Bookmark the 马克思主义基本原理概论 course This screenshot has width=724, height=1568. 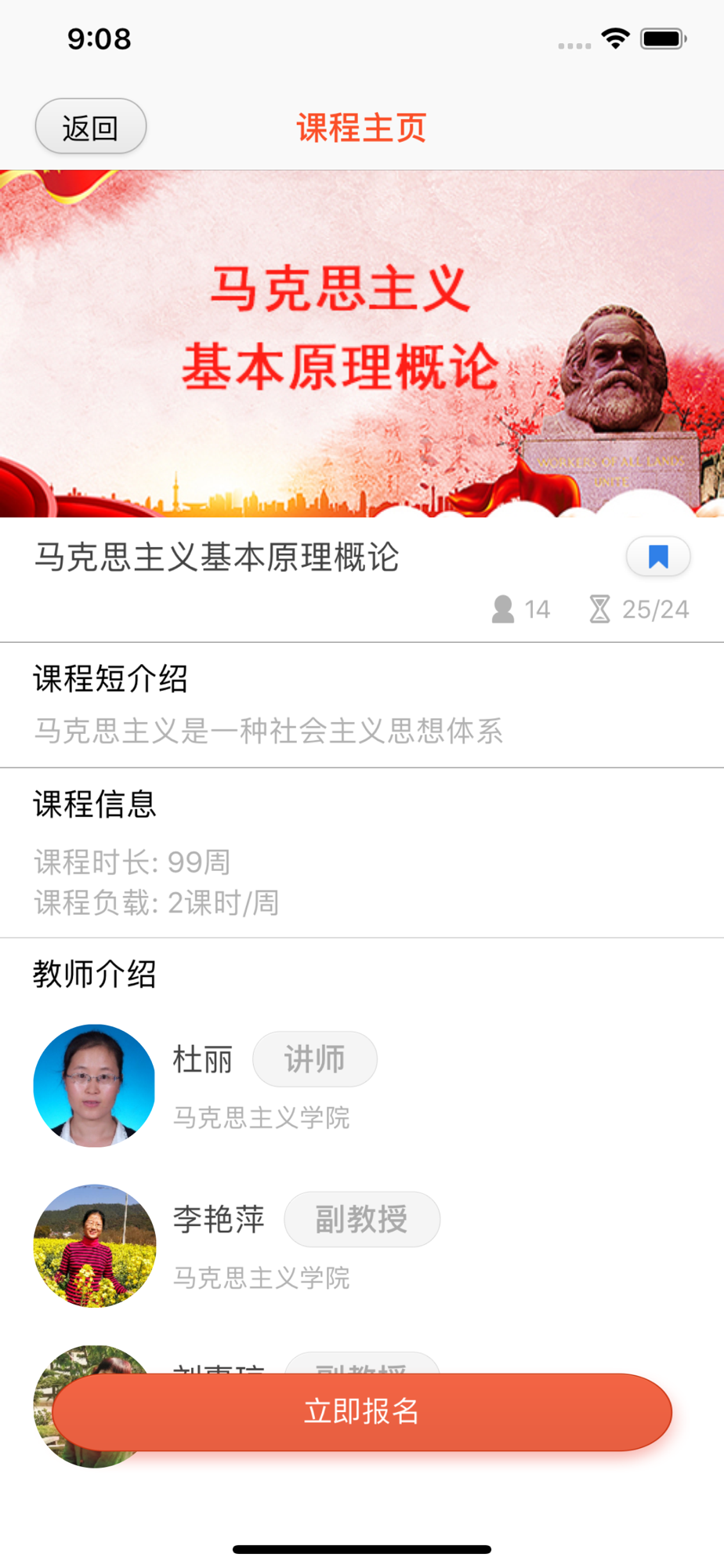658,557
